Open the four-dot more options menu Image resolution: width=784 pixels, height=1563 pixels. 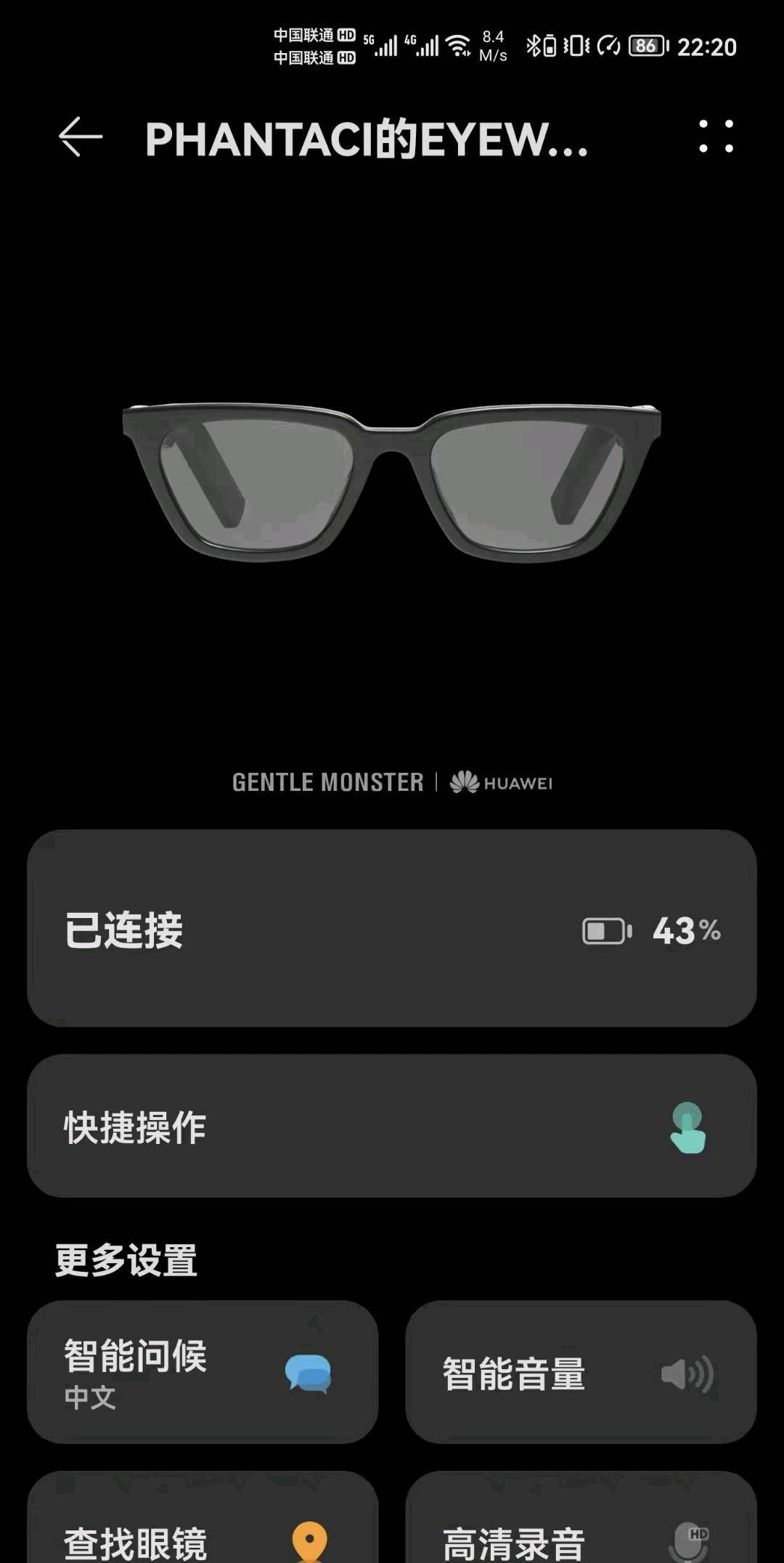click(716, 137)
